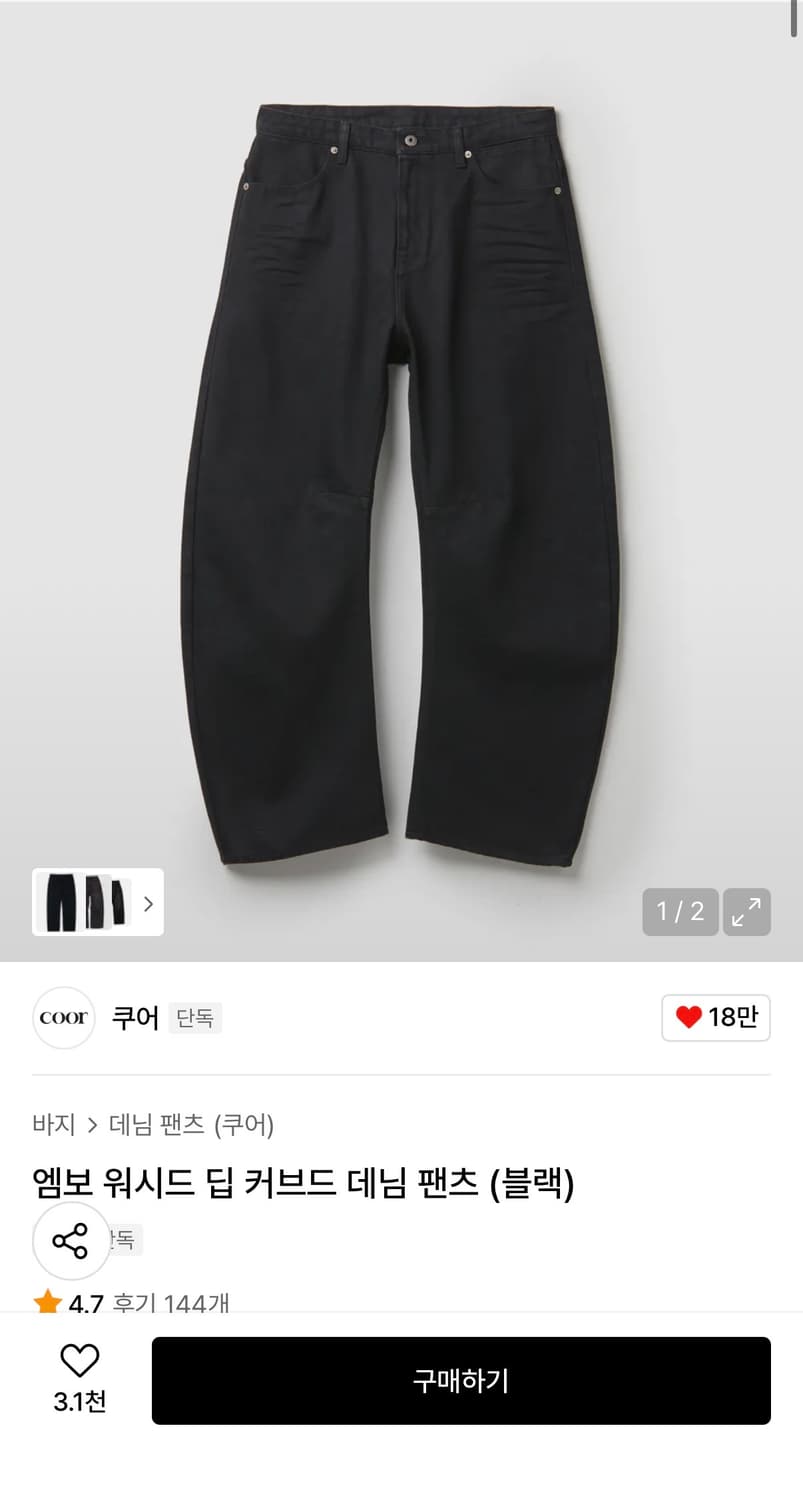Viewport: 803px width, 1500px height.
Task: Expand the image carousel to slide 2
Action: [x=680, y=912]
